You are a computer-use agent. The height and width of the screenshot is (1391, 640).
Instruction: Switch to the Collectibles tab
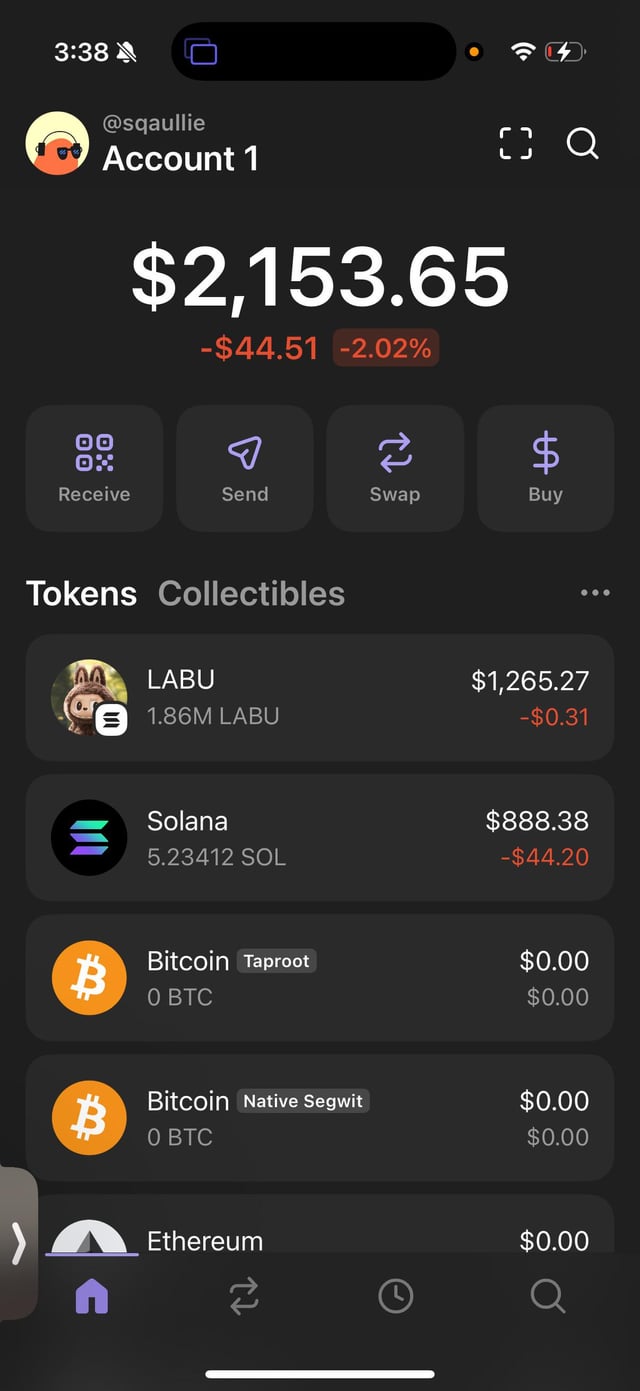[251, 593]
